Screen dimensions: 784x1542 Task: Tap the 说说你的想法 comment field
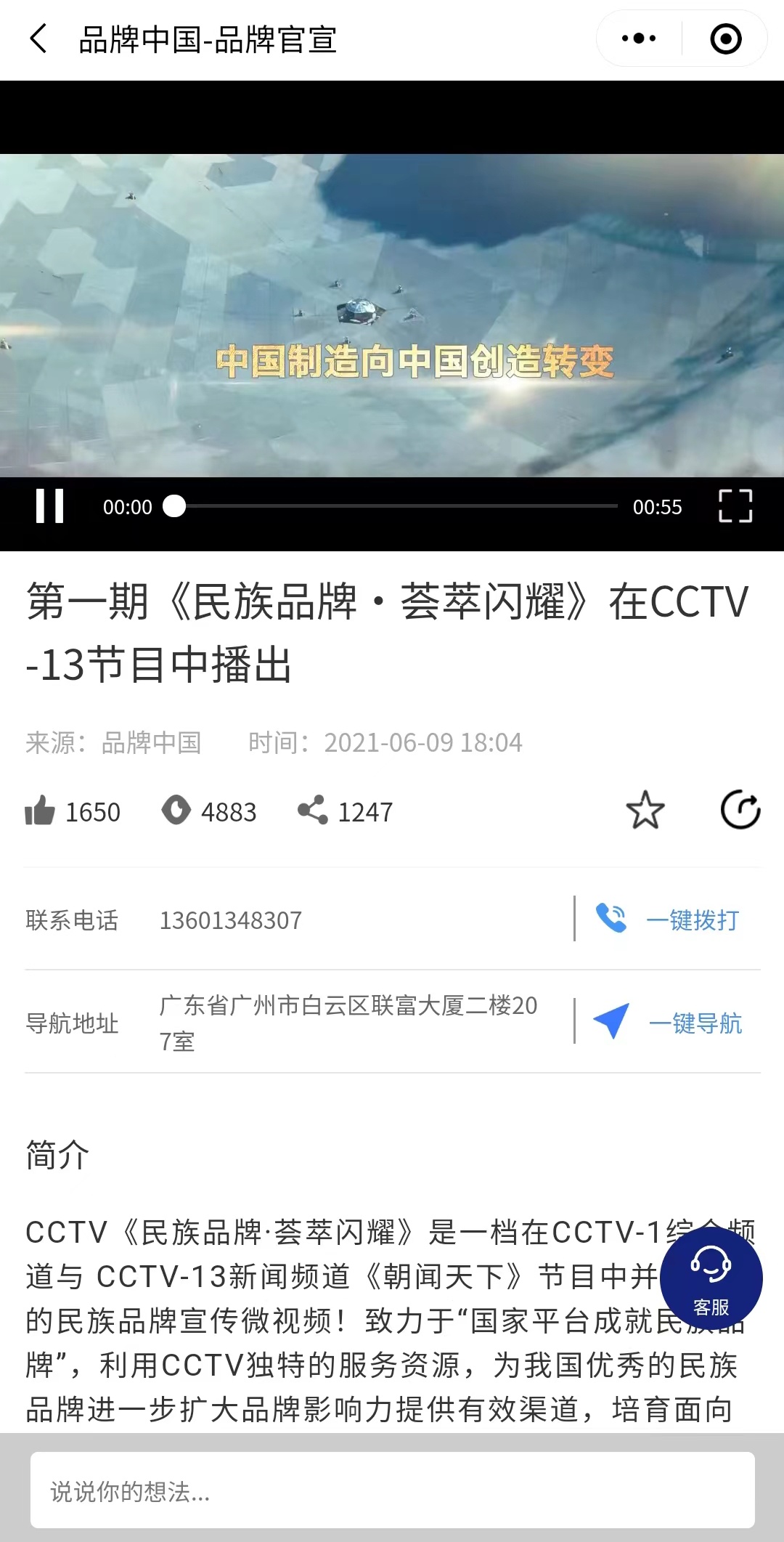coord(392,1491)
